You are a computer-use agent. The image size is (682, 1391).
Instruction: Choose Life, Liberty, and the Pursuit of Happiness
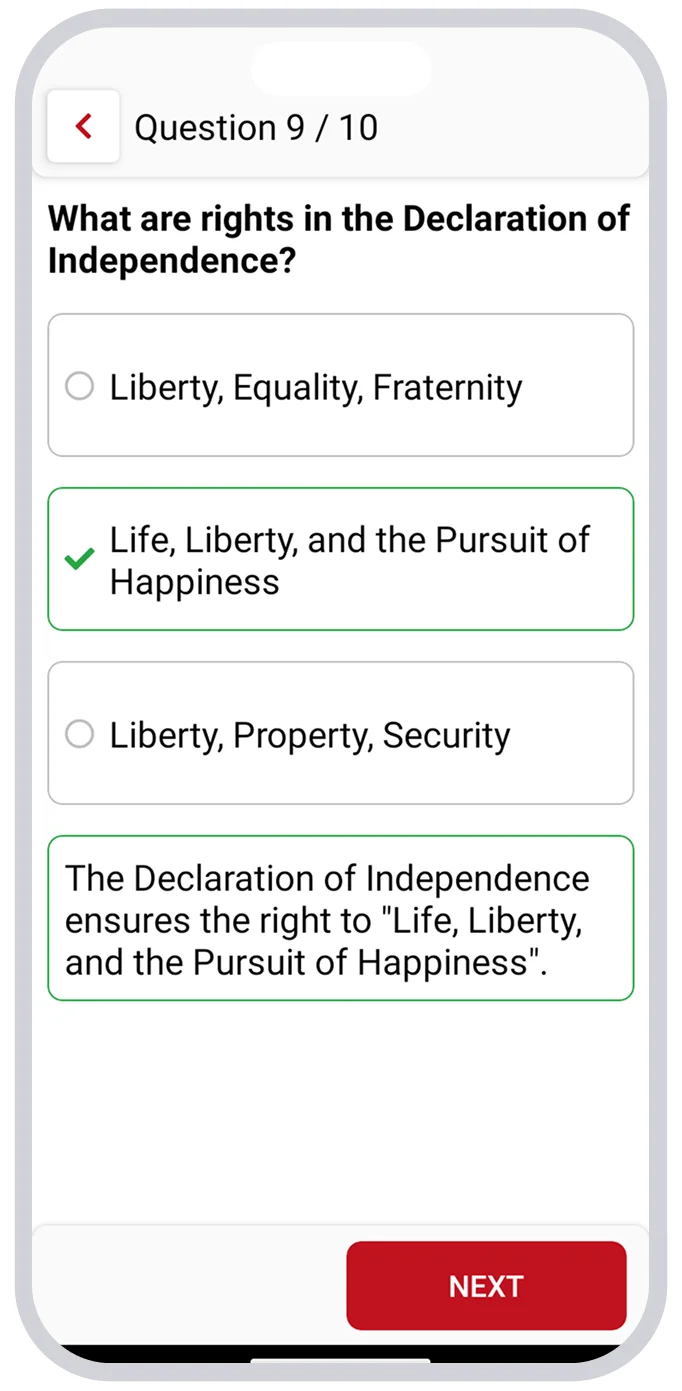[340, 559]
